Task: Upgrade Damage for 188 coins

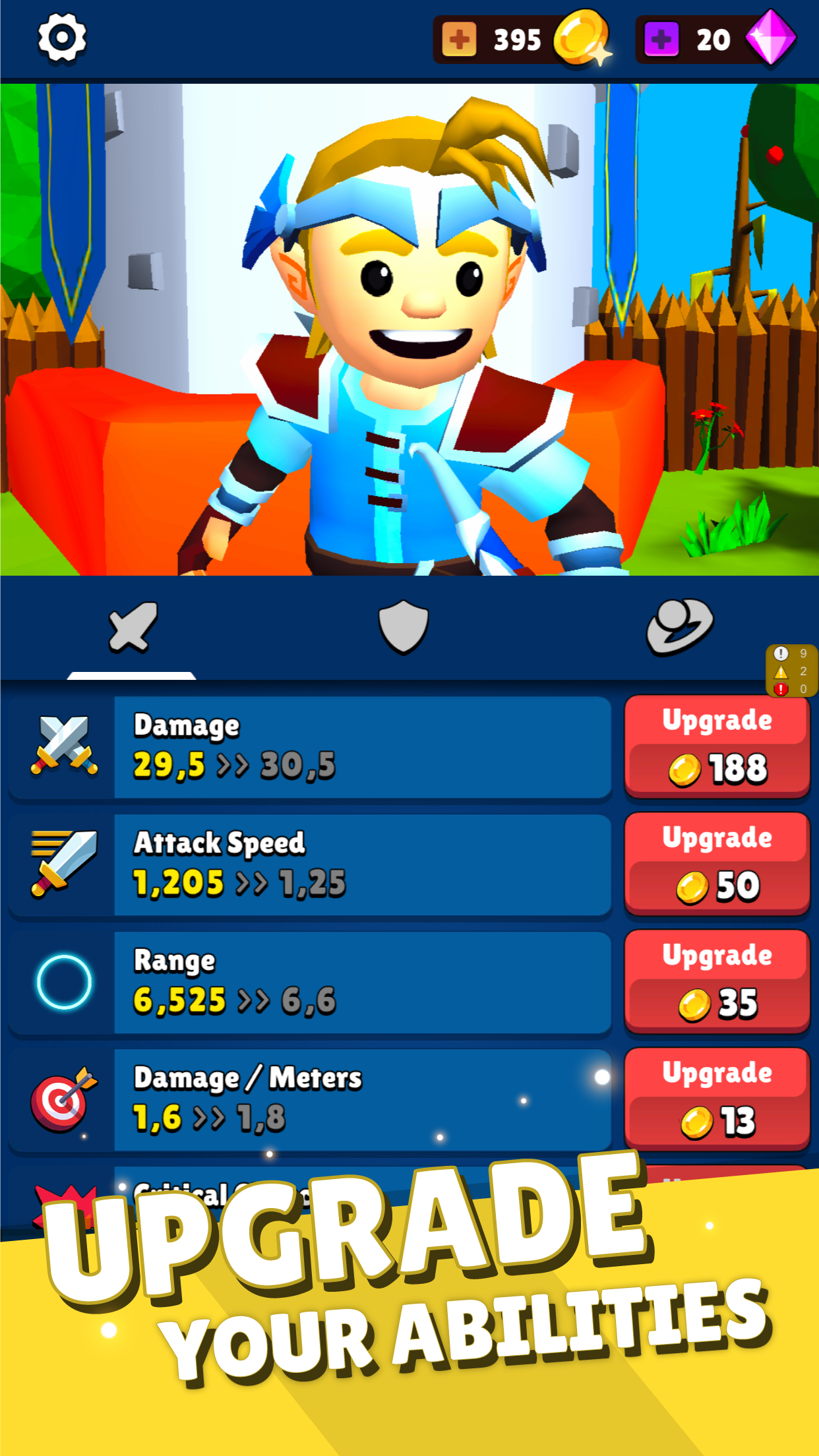Action: (x=717, y=746)
